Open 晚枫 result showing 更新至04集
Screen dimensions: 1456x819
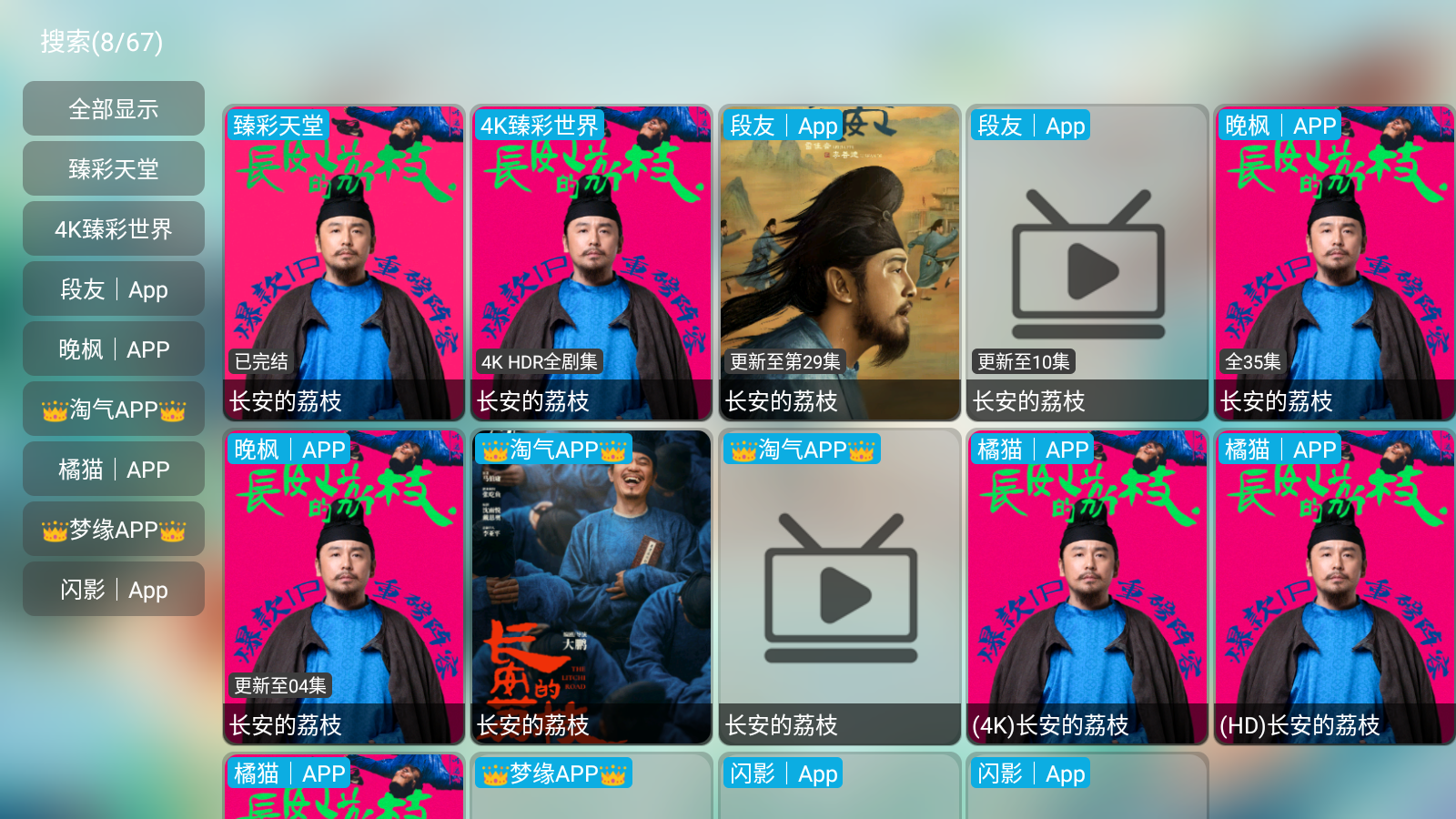344,588
